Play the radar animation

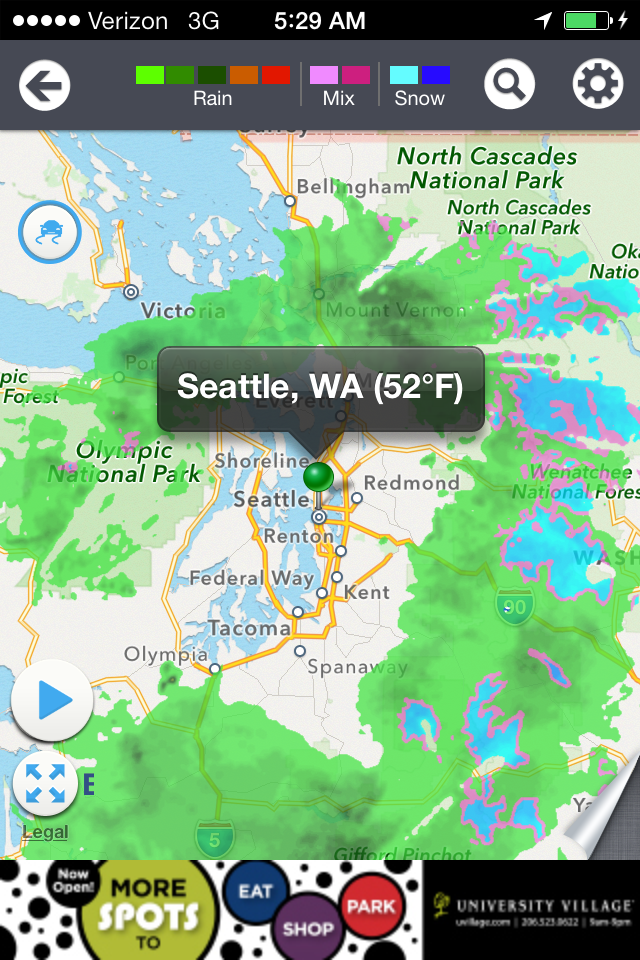(x=52, y=701)
